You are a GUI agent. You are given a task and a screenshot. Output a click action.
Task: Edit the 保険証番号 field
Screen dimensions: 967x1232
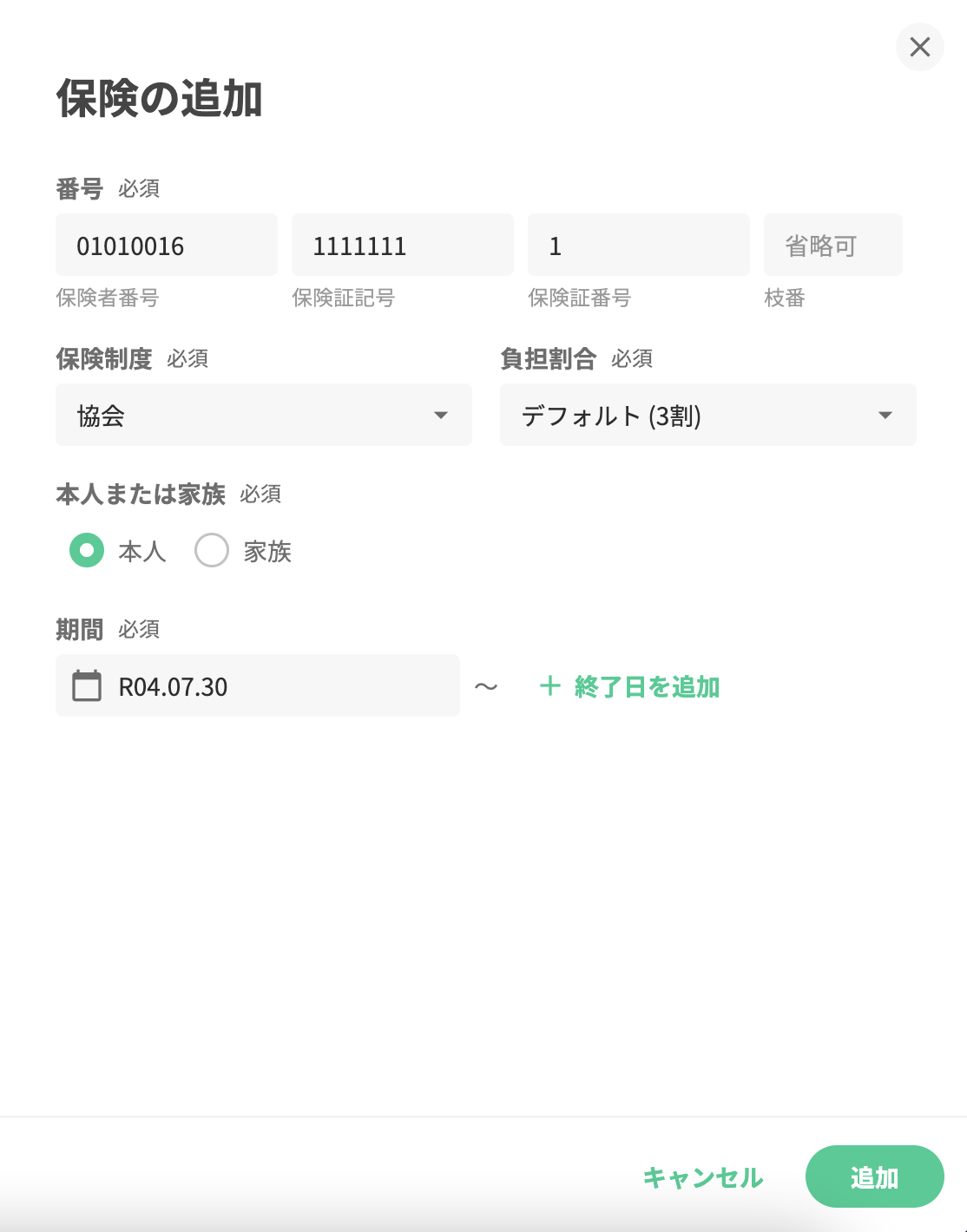[x=638, y=246]
